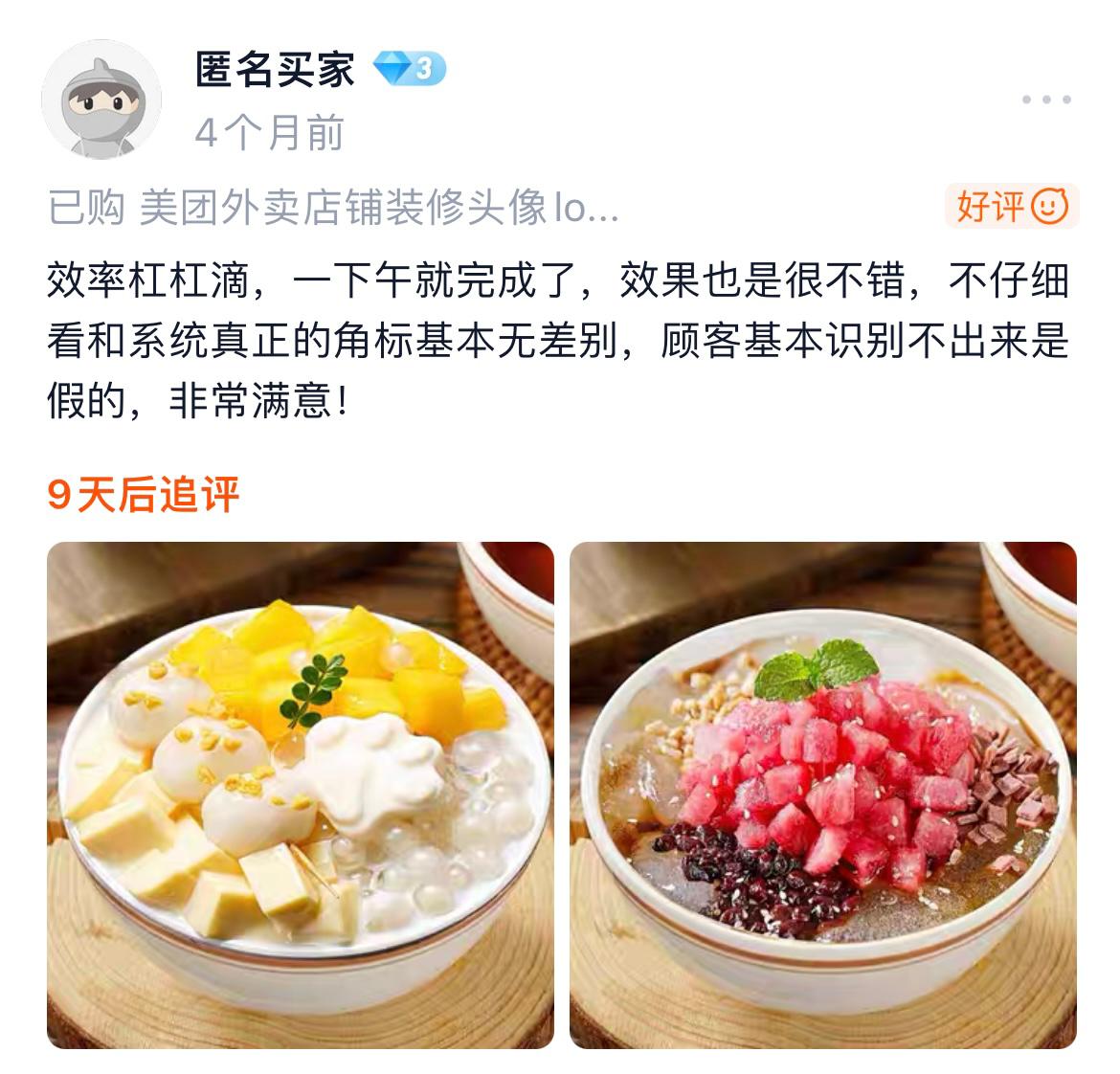
Task: Open the three-dot overflow menu
Action: 1046,100
